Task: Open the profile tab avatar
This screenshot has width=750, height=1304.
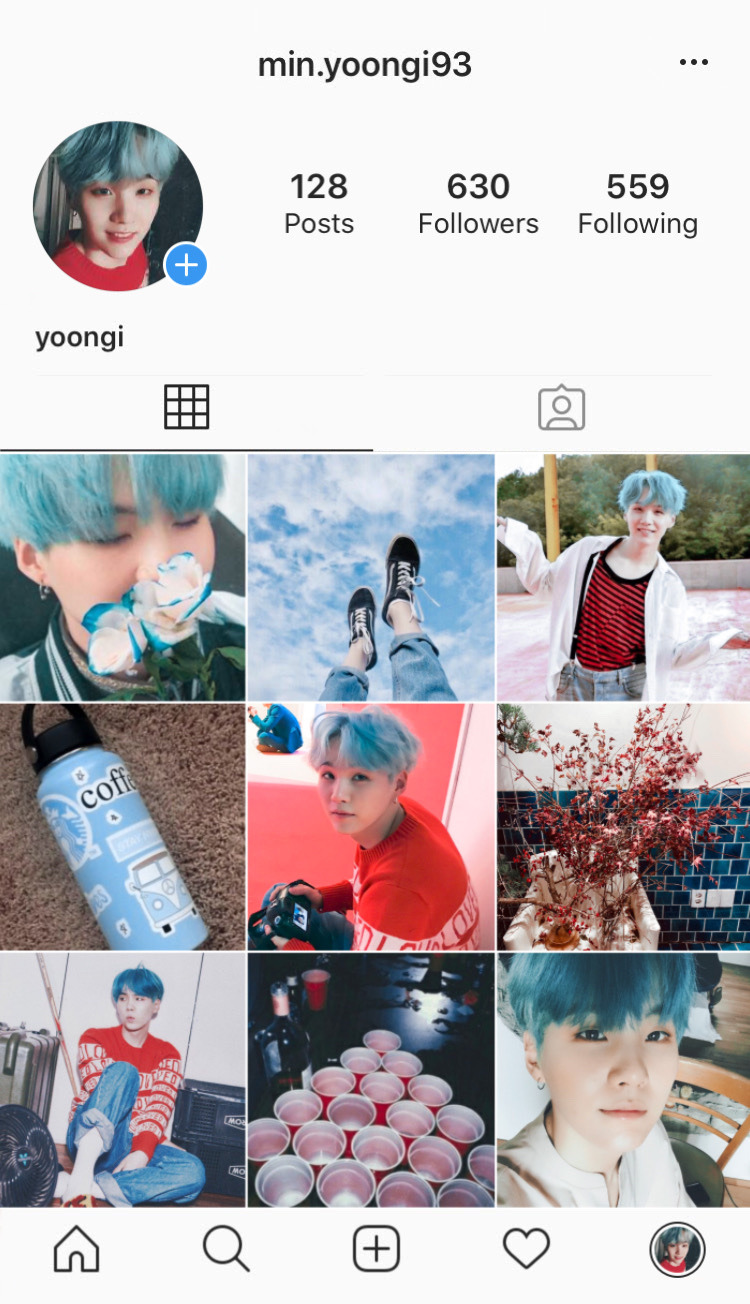Action: coord(677,1250)
